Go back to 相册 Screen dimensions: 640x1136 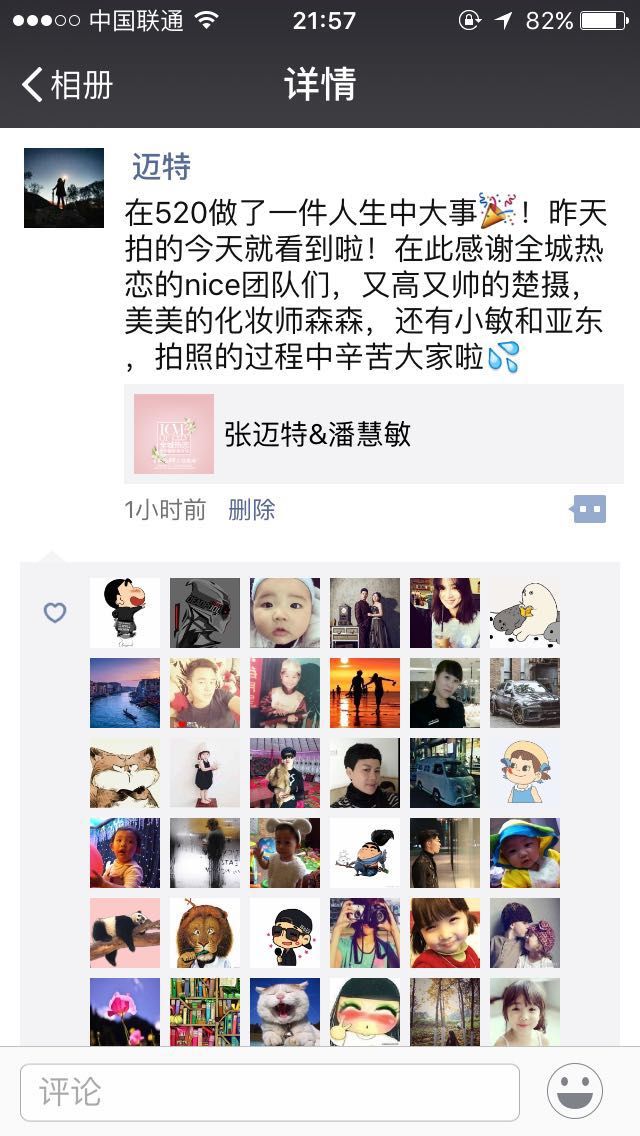pyautogui.click(x=67, y=84)
